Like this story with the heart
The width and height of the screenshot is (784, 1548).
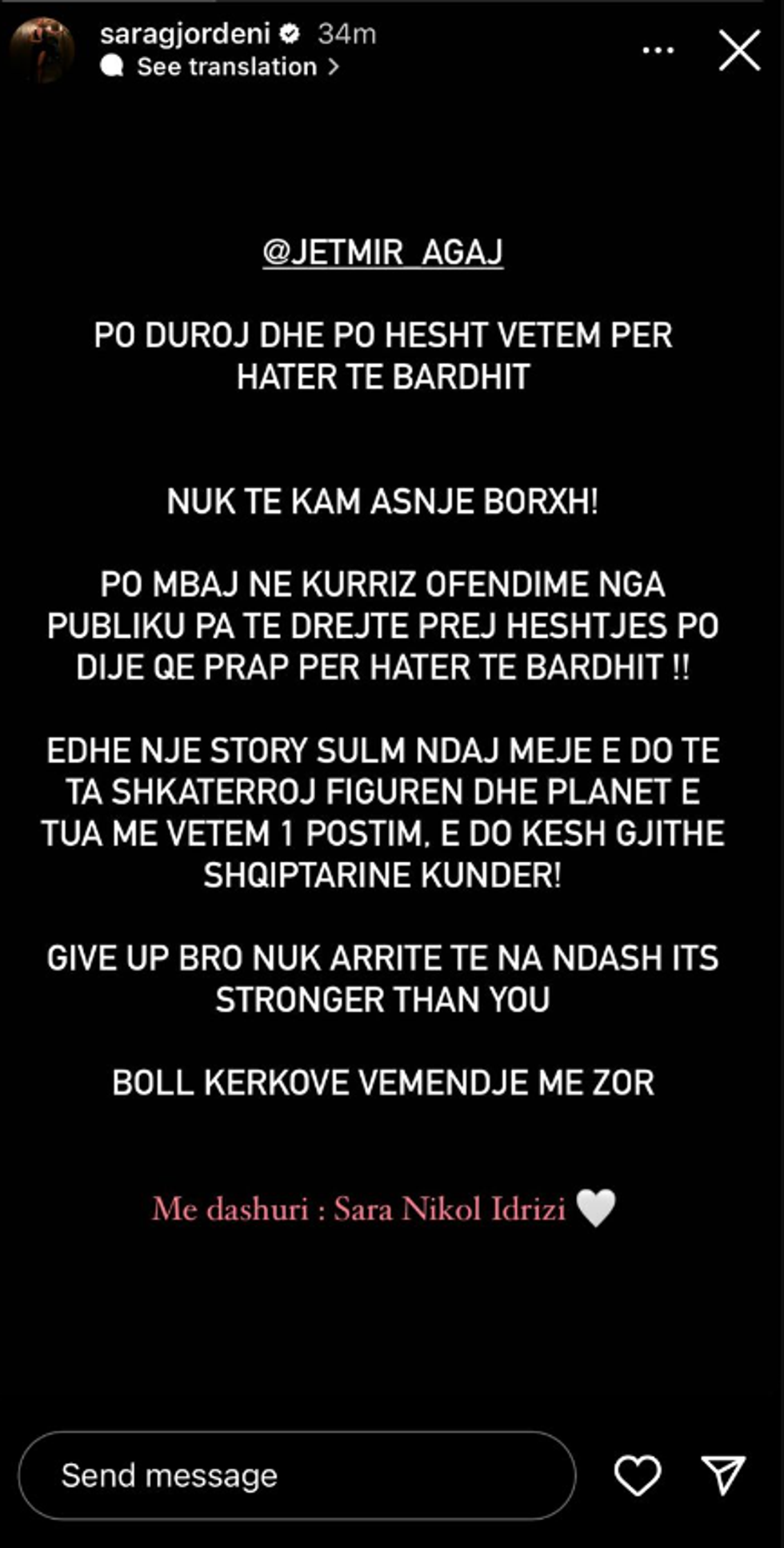coord(637,1474)
